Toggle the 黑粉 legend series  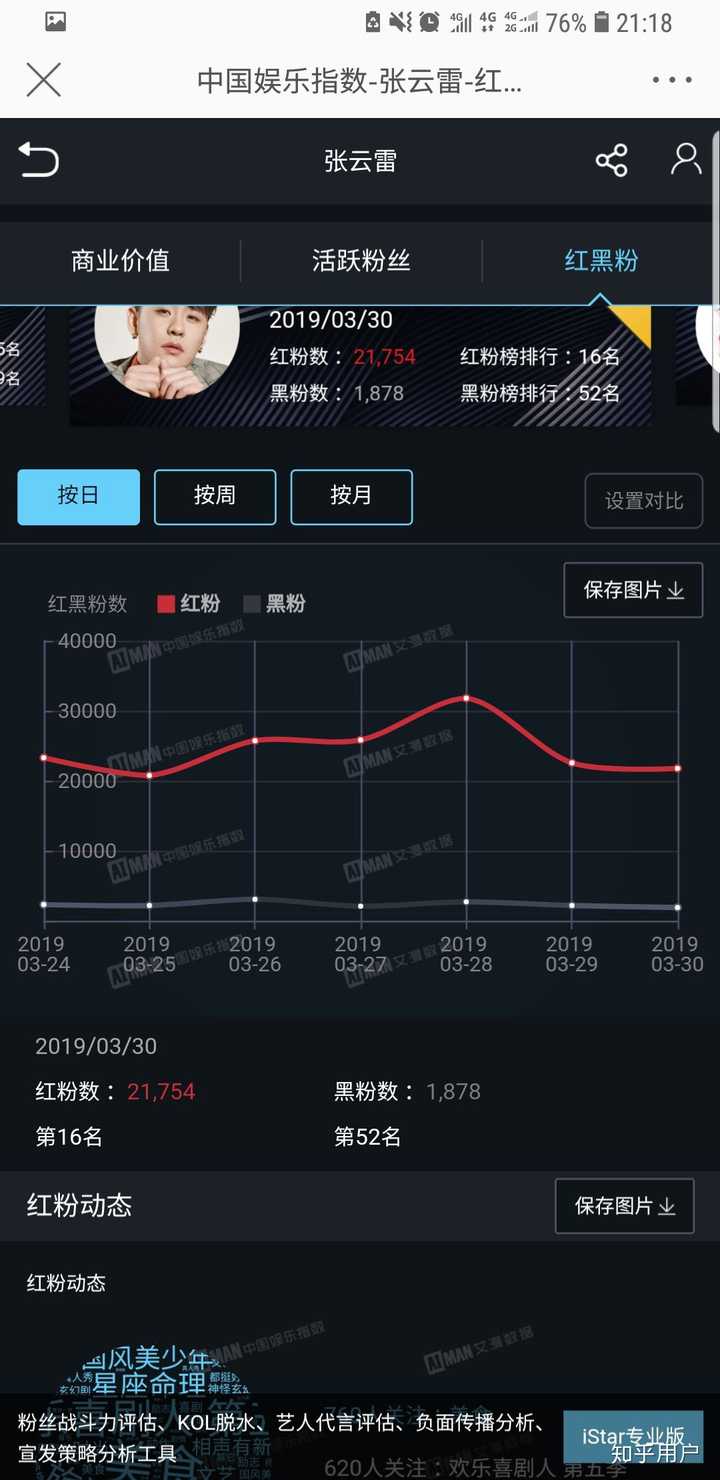click(x=274, y=604)
